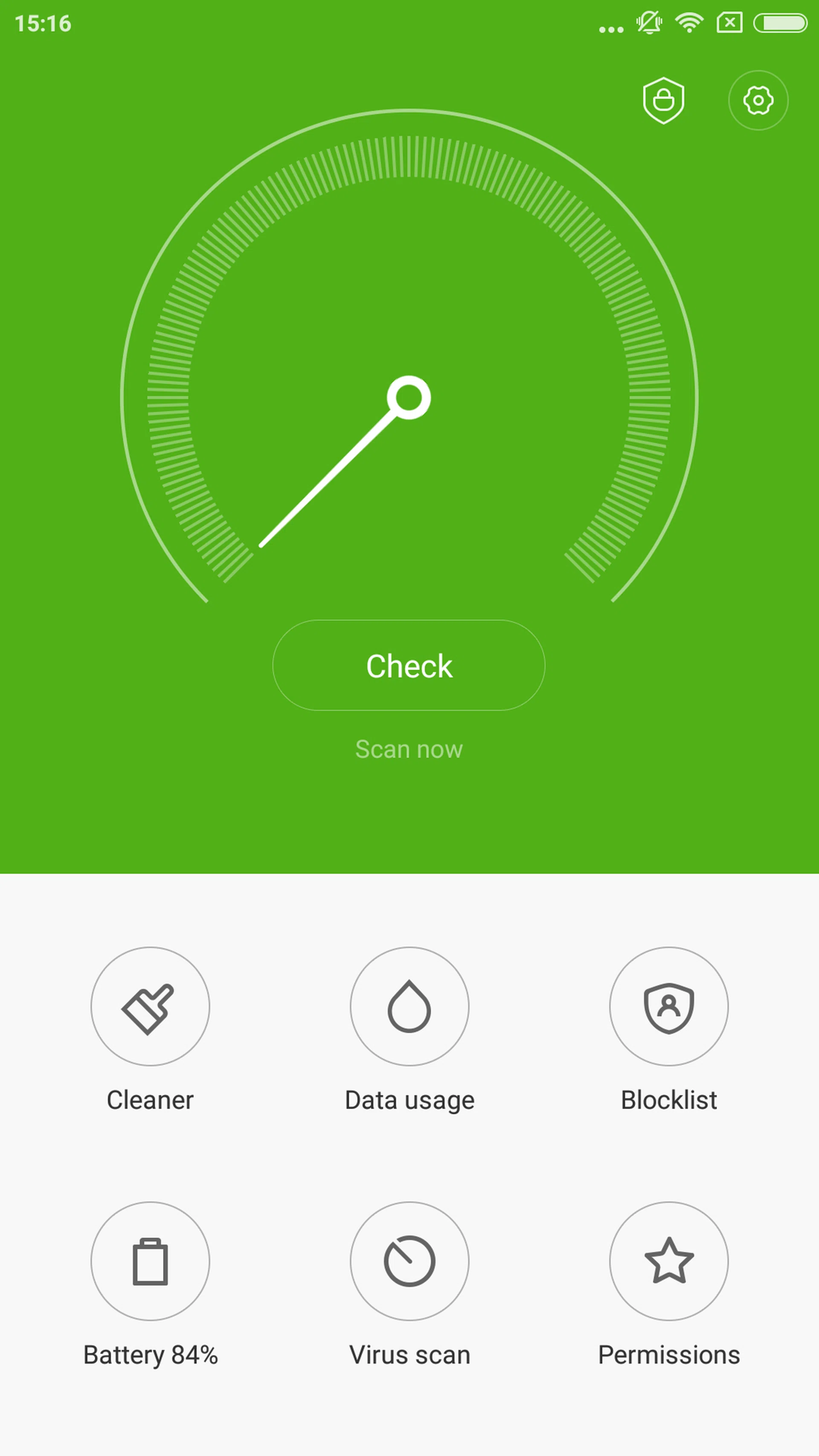Screen dimensions: 819x1456
Task: Open the Blocklist
Action: click(669, 1007)
